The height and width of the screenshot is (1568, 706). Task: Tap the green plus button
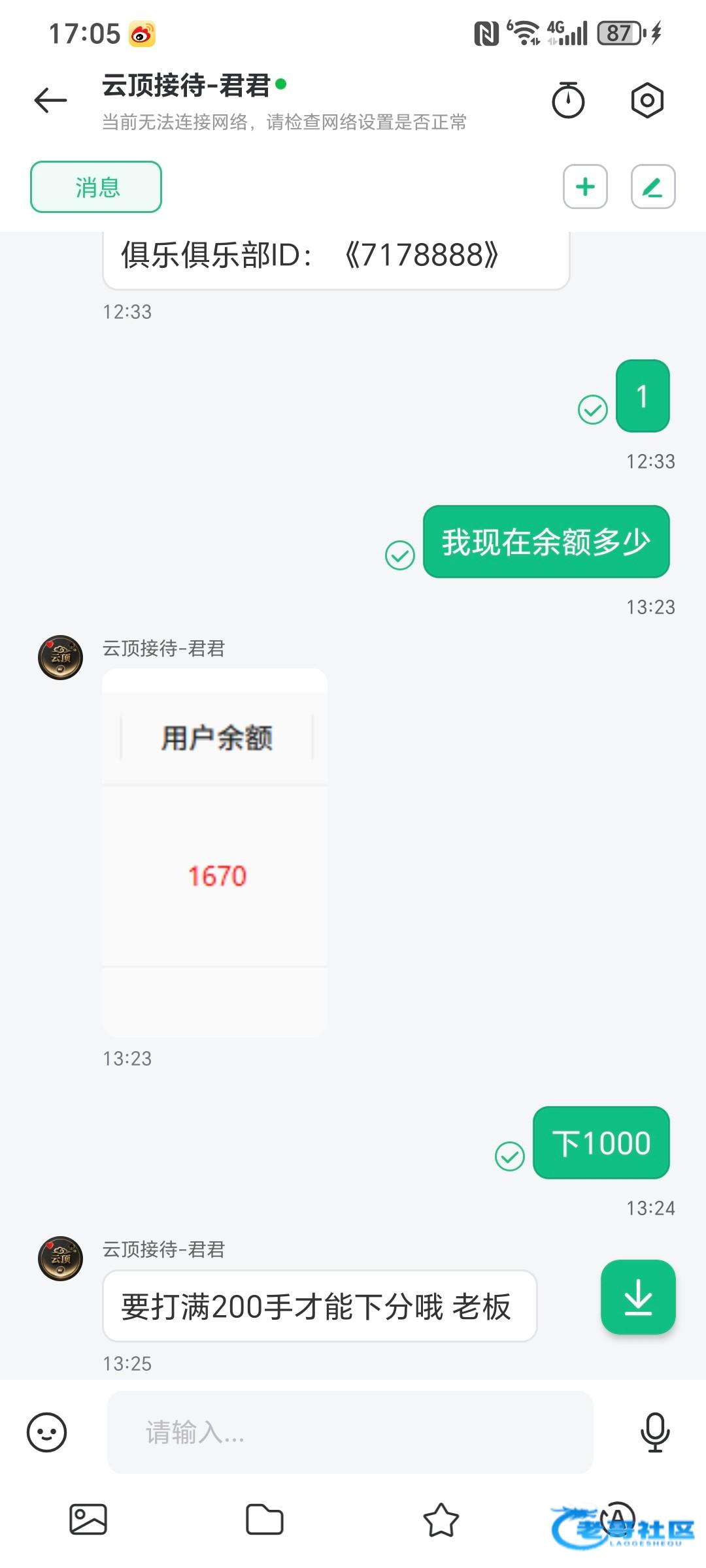pos(585,187)
